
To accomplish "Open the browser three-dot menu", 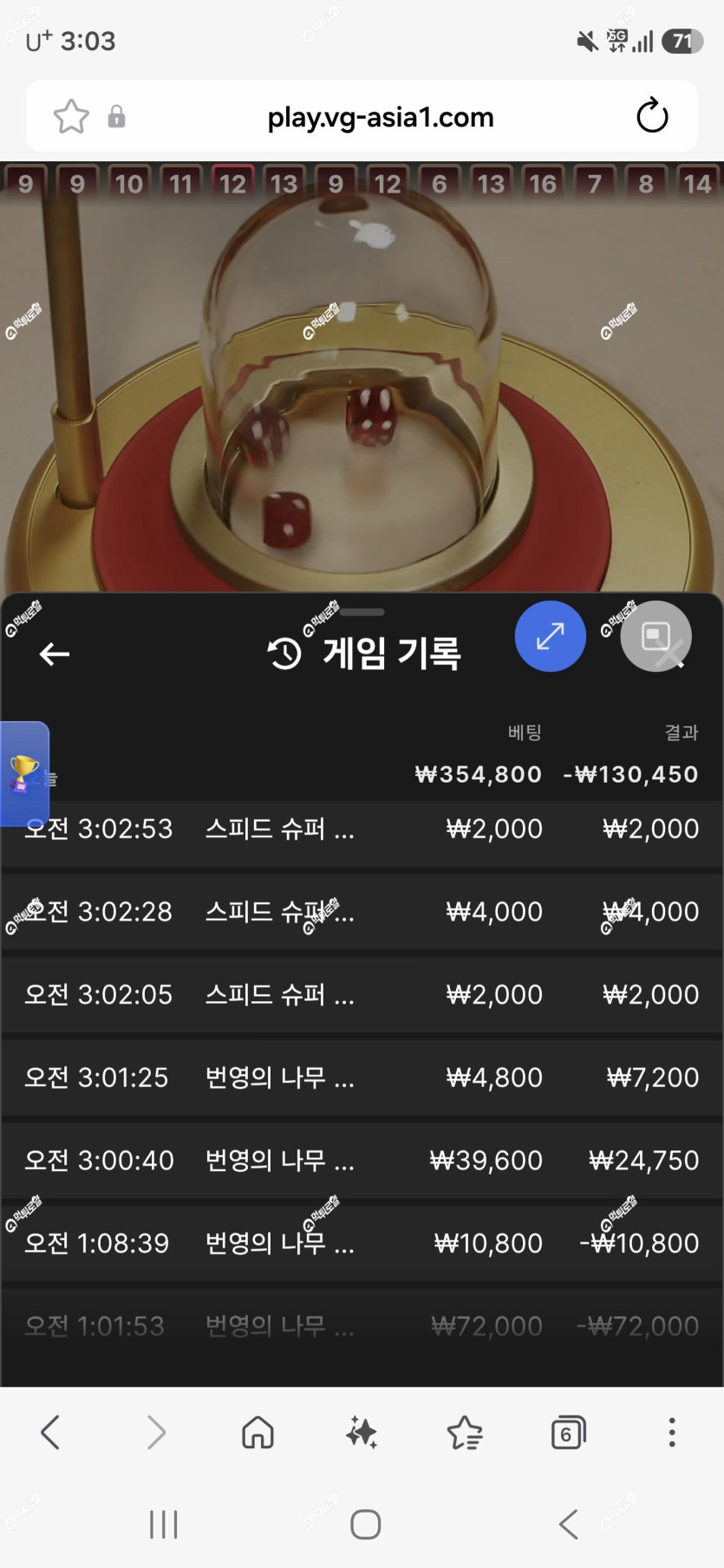I will [672, 1433].
